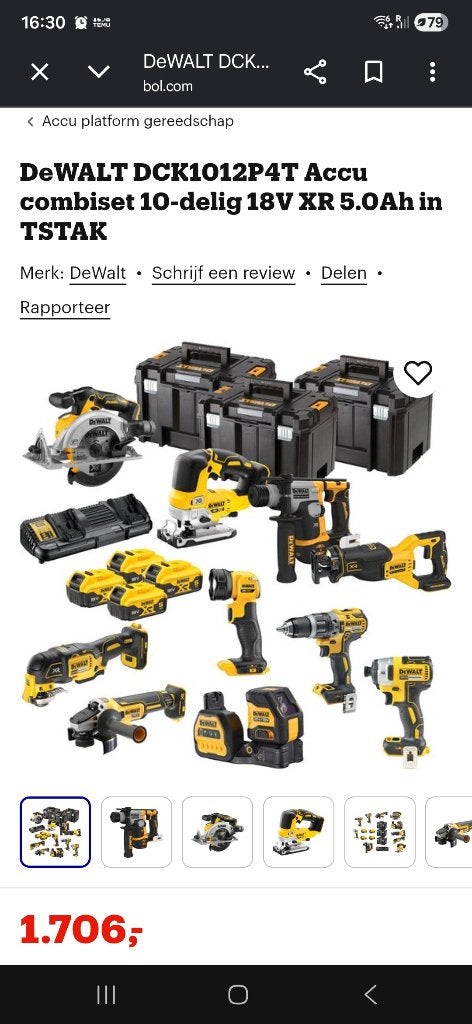Close the browser tab with the X
The height and width of the screenshot is (1024, 472).
coord(40,72)
